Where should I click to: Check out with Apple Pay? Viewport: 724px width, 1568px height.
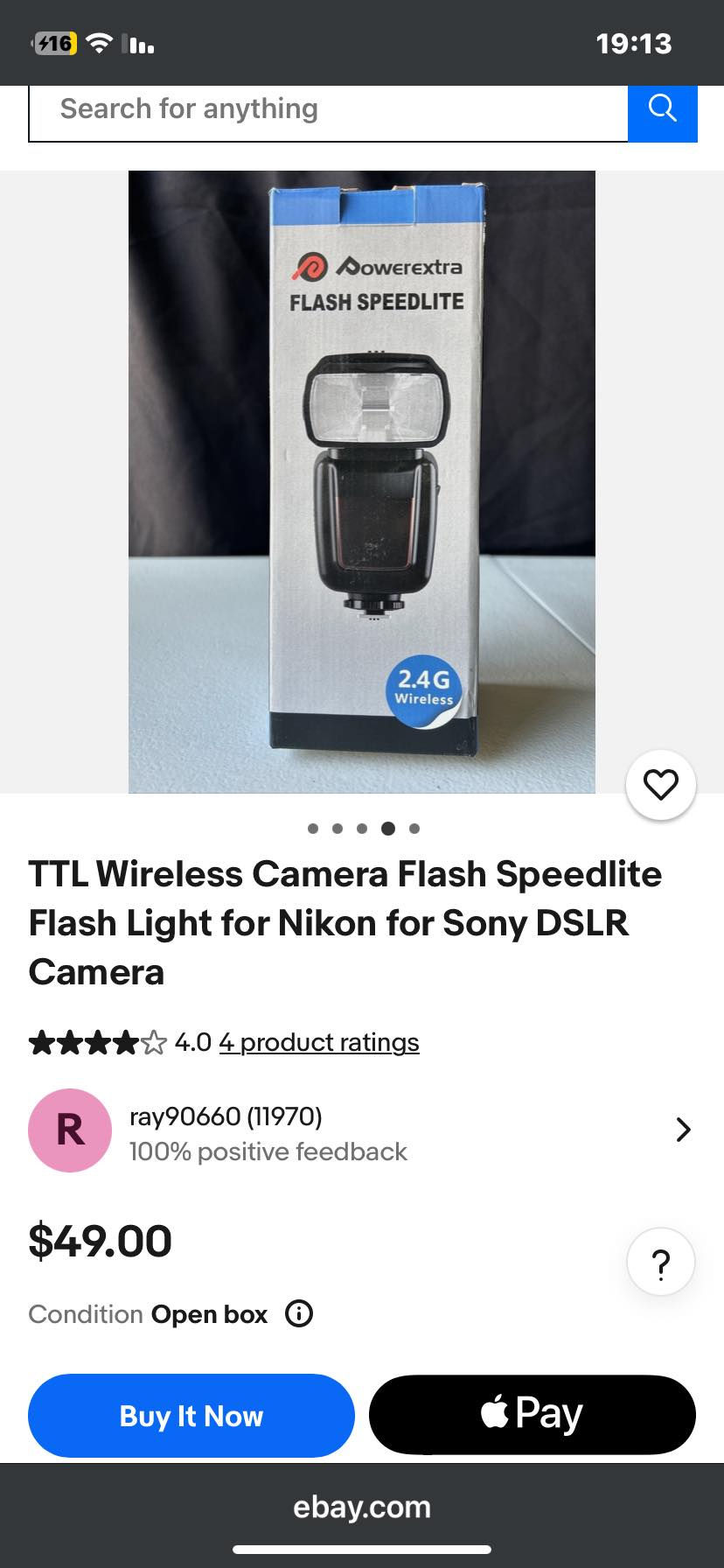coord(532,1416)
